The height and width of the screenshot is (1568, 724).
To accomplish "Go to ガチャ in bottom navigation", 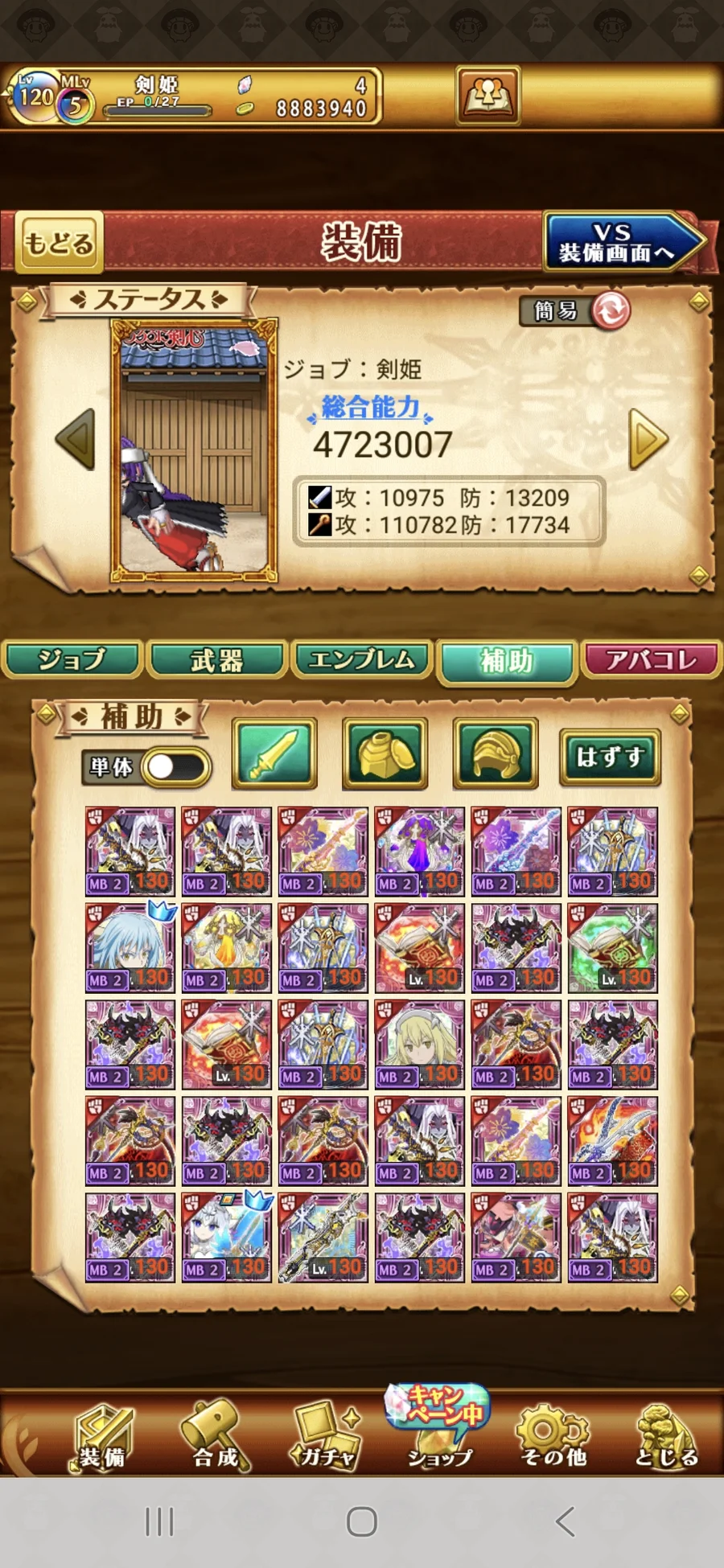I will (326, 1437).
